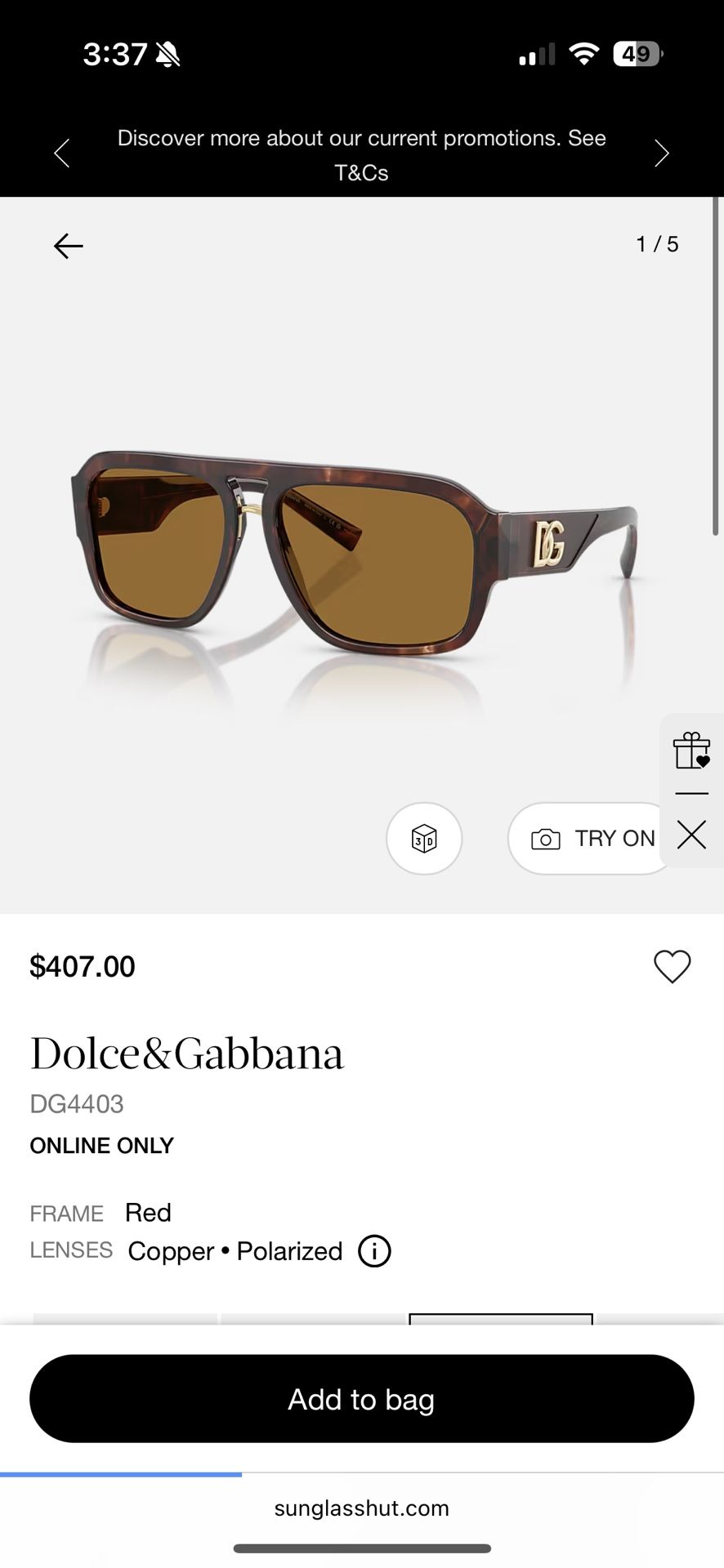
Task: Close the gift side widget
Action: point(691,835)
